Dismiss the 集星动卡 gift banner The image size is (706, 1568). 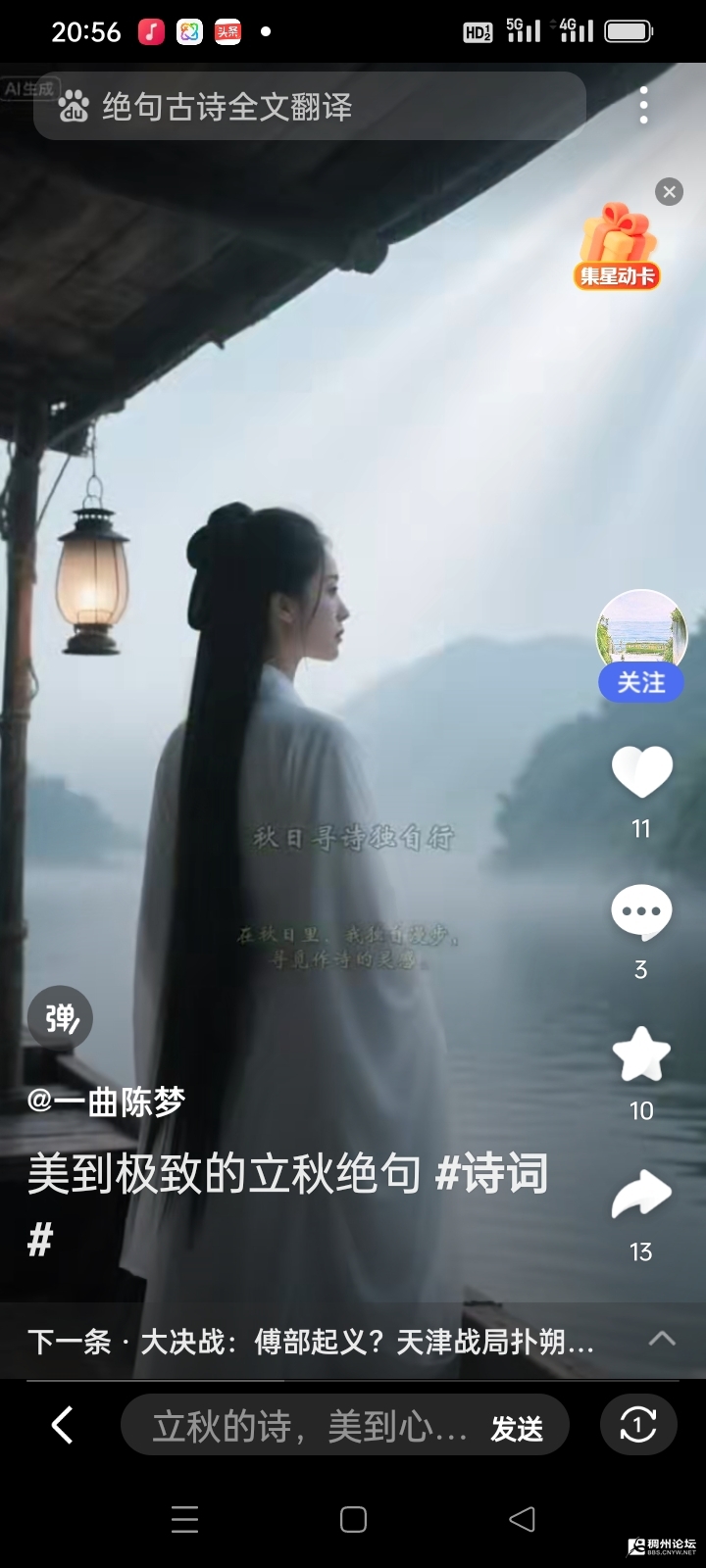coord(669,192)
